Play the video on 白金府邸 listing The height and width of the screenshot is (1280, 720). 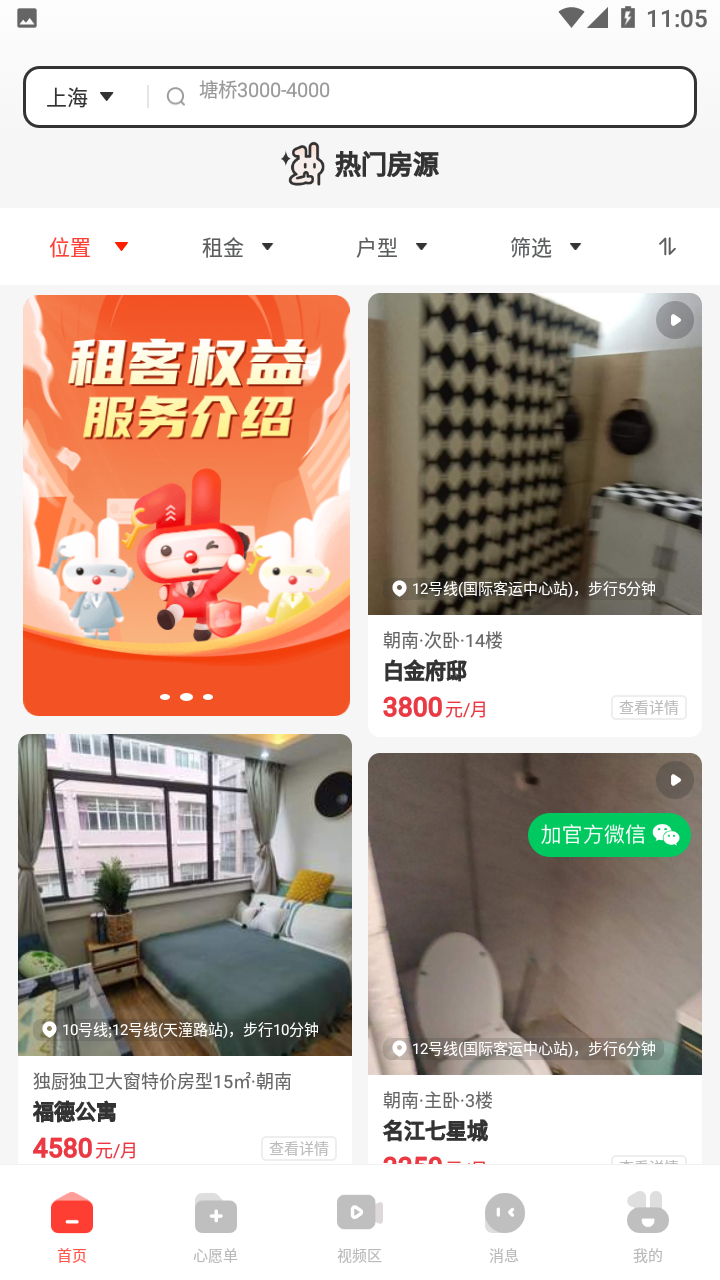[x=675, y=320]
